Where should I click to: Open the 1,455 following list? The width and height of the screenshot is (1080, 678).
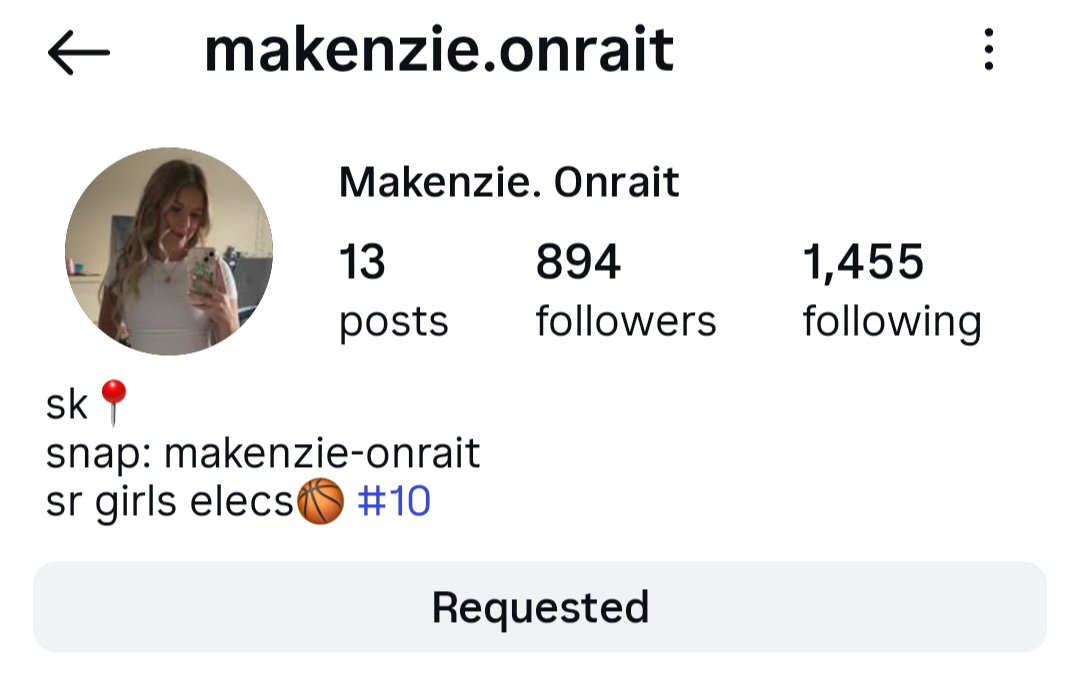click(891, 291)
